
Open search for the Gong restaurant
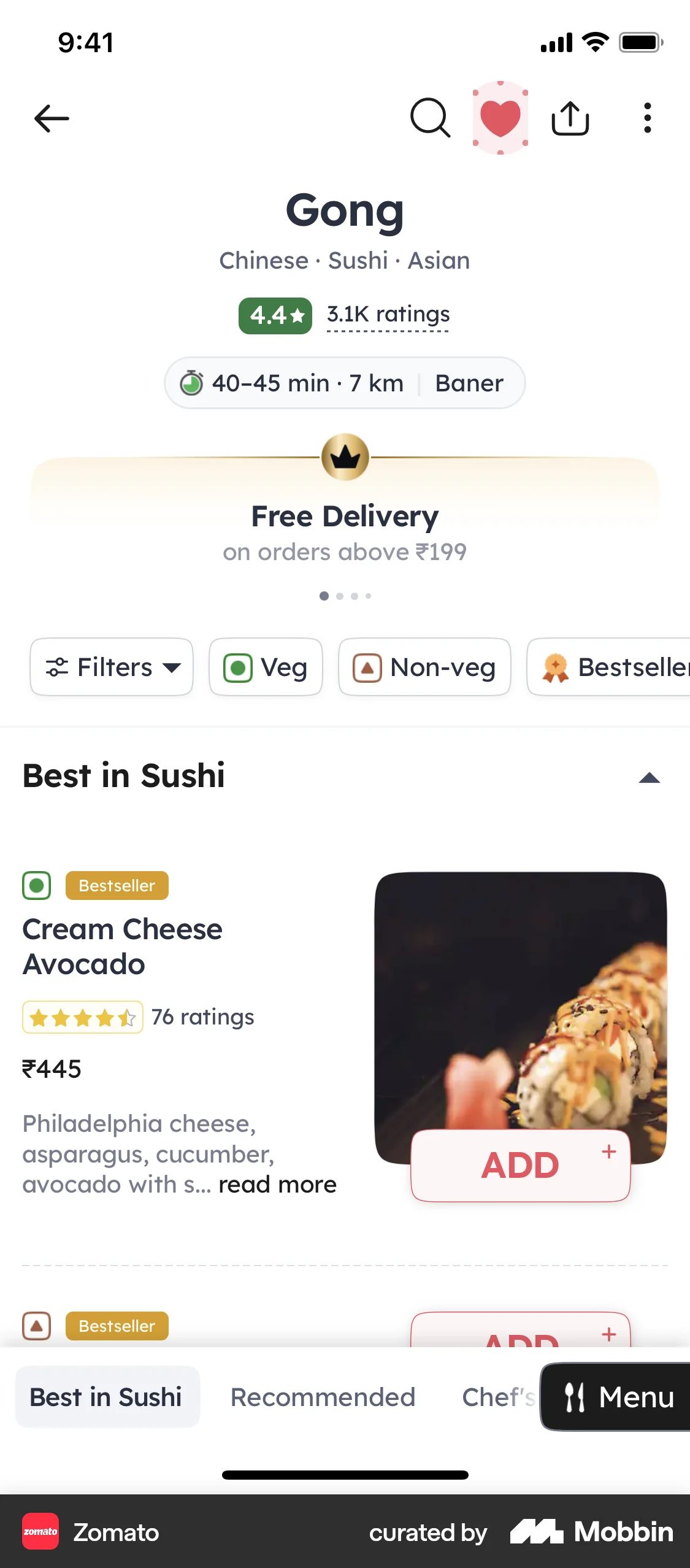[431, 117]
